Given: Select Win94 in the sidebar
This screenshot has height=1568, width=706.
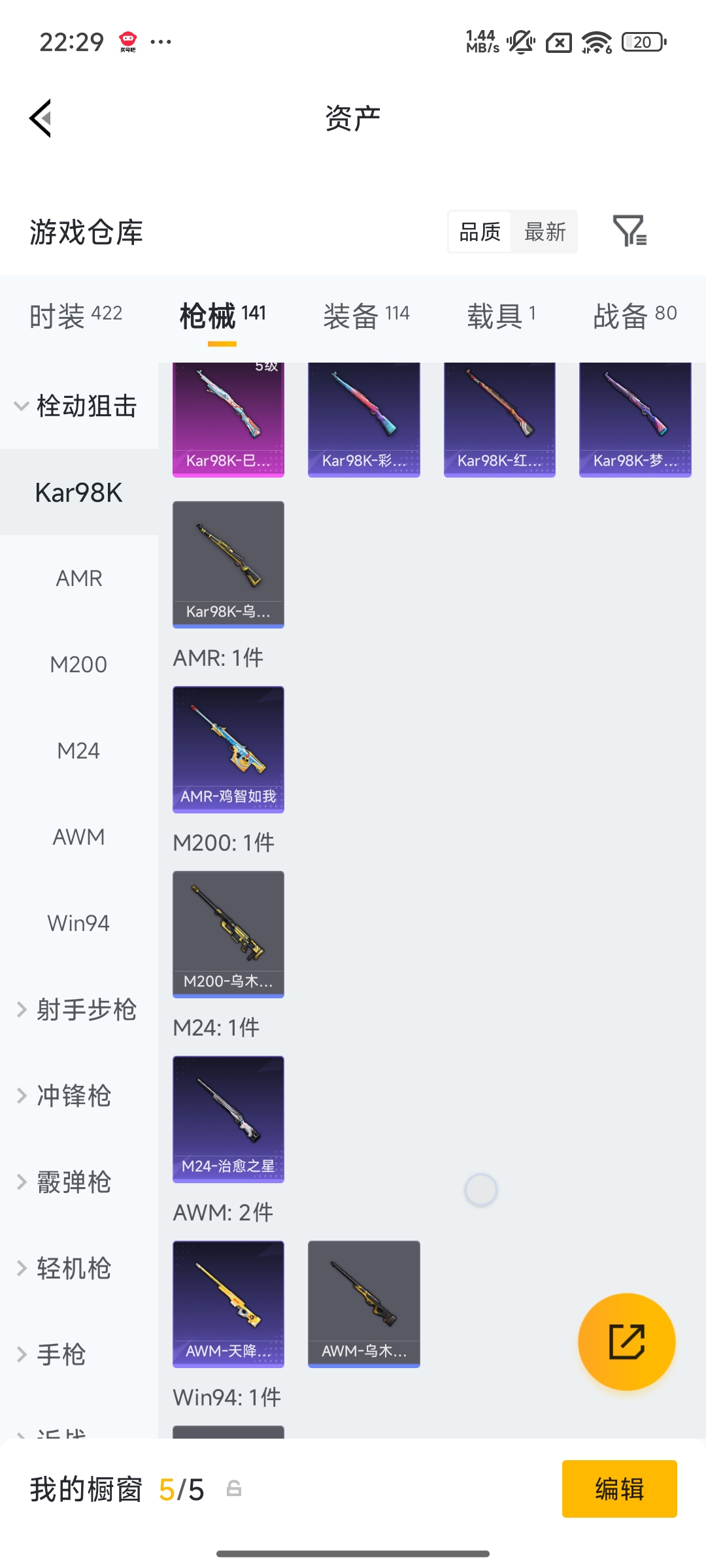Looking at the screenshot, I should coord(78,923).
